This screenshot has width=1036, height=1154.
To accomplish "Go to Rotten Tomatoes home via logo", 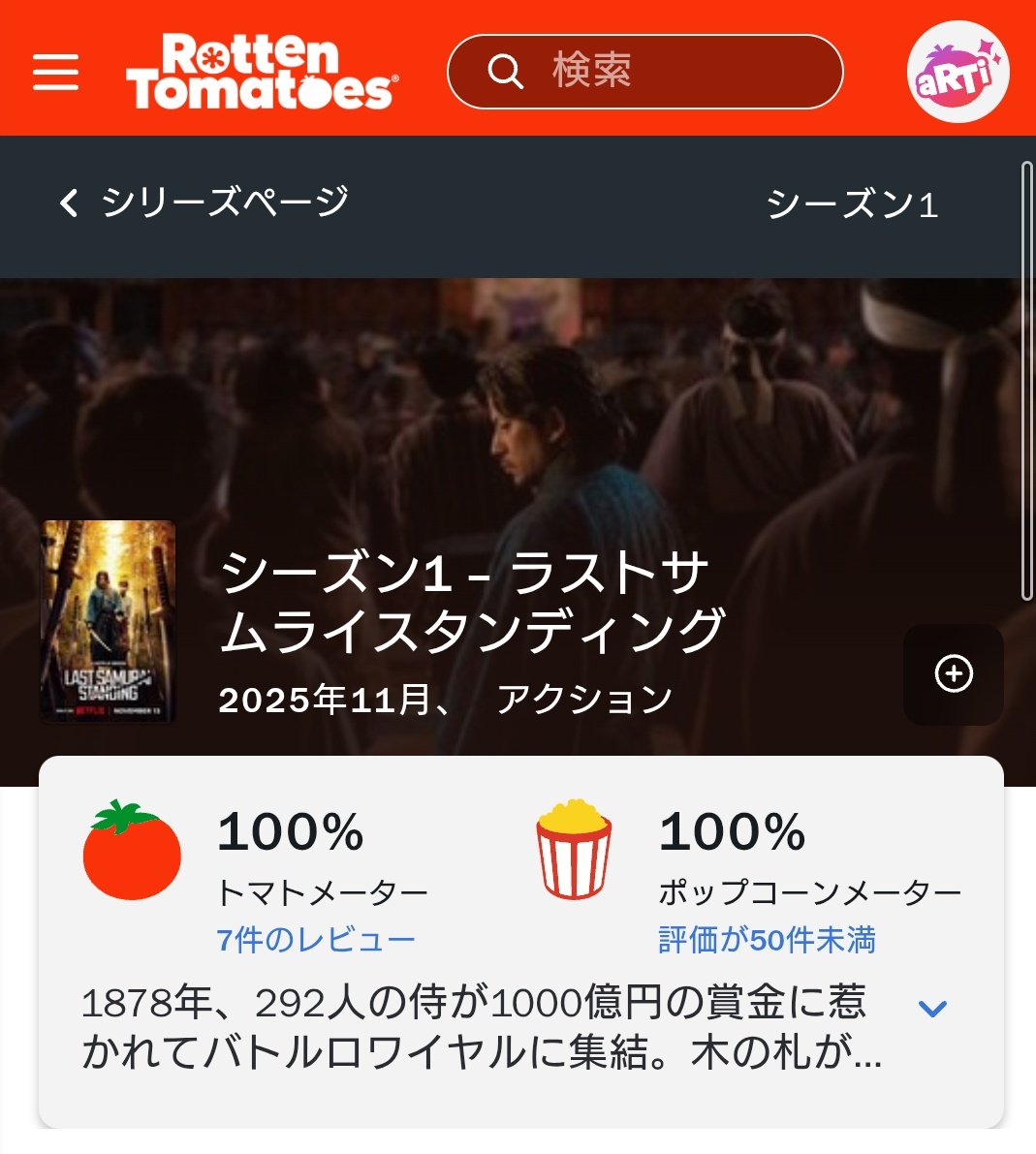I will coord(262,72).
